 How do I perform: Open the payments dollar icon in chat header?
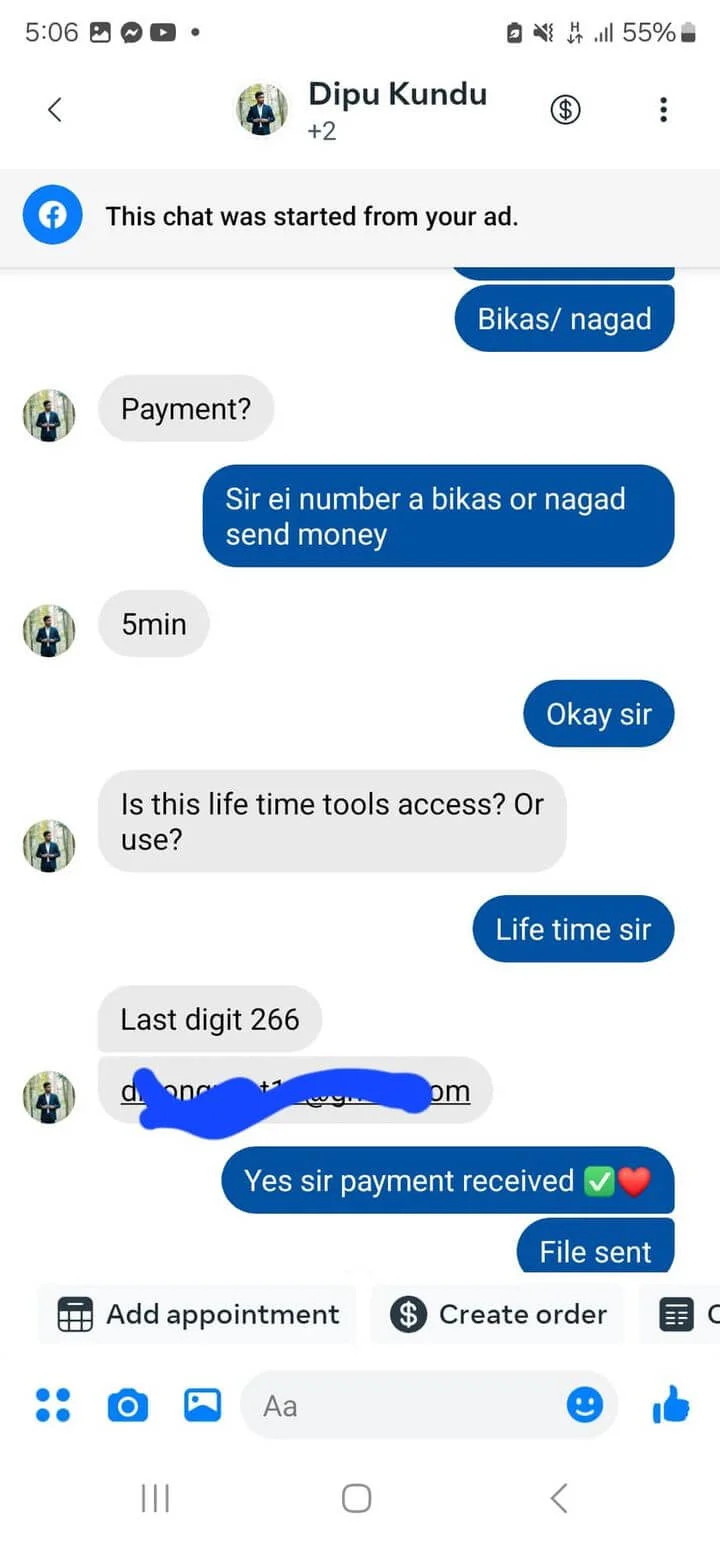(x=565, y=110)
